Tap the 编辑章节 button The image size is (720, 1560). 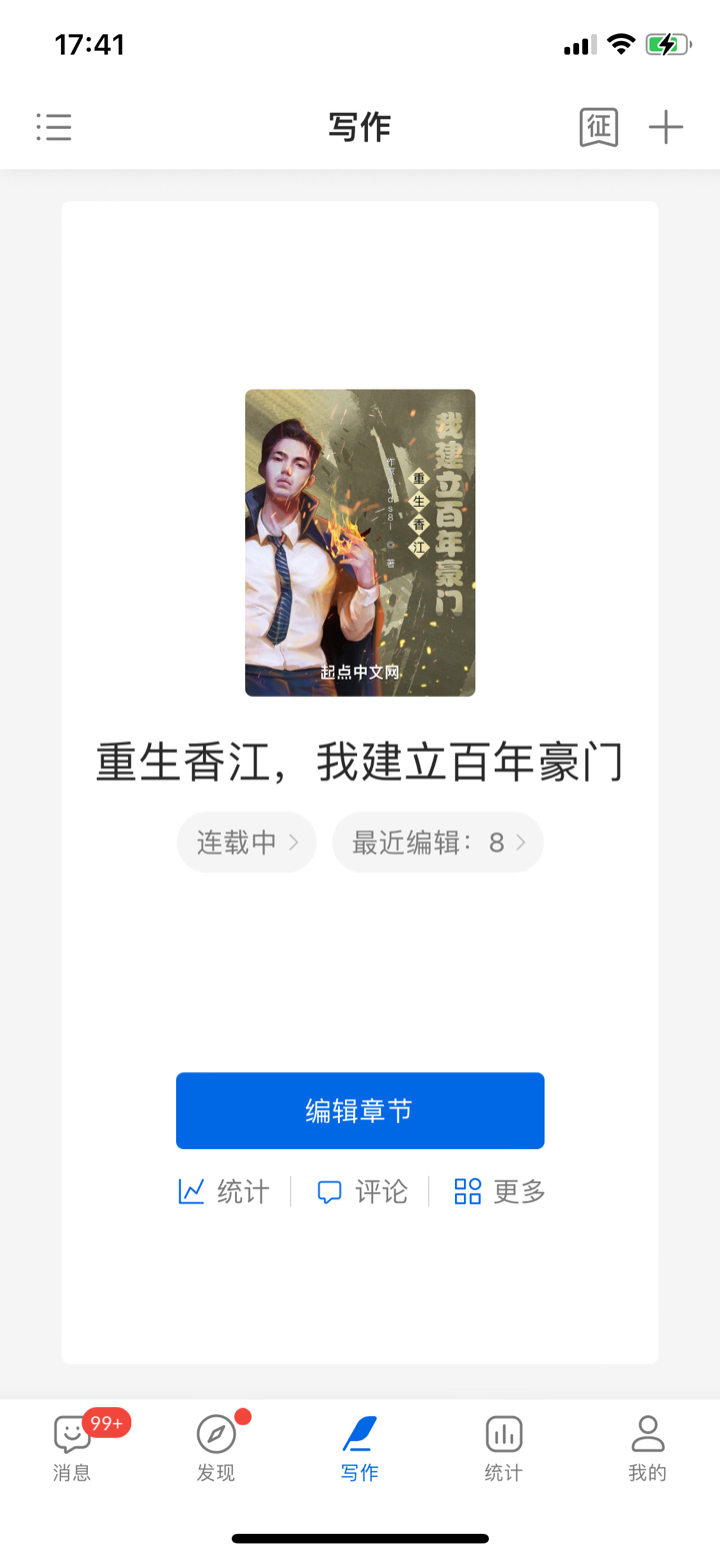coord(360,1110)
